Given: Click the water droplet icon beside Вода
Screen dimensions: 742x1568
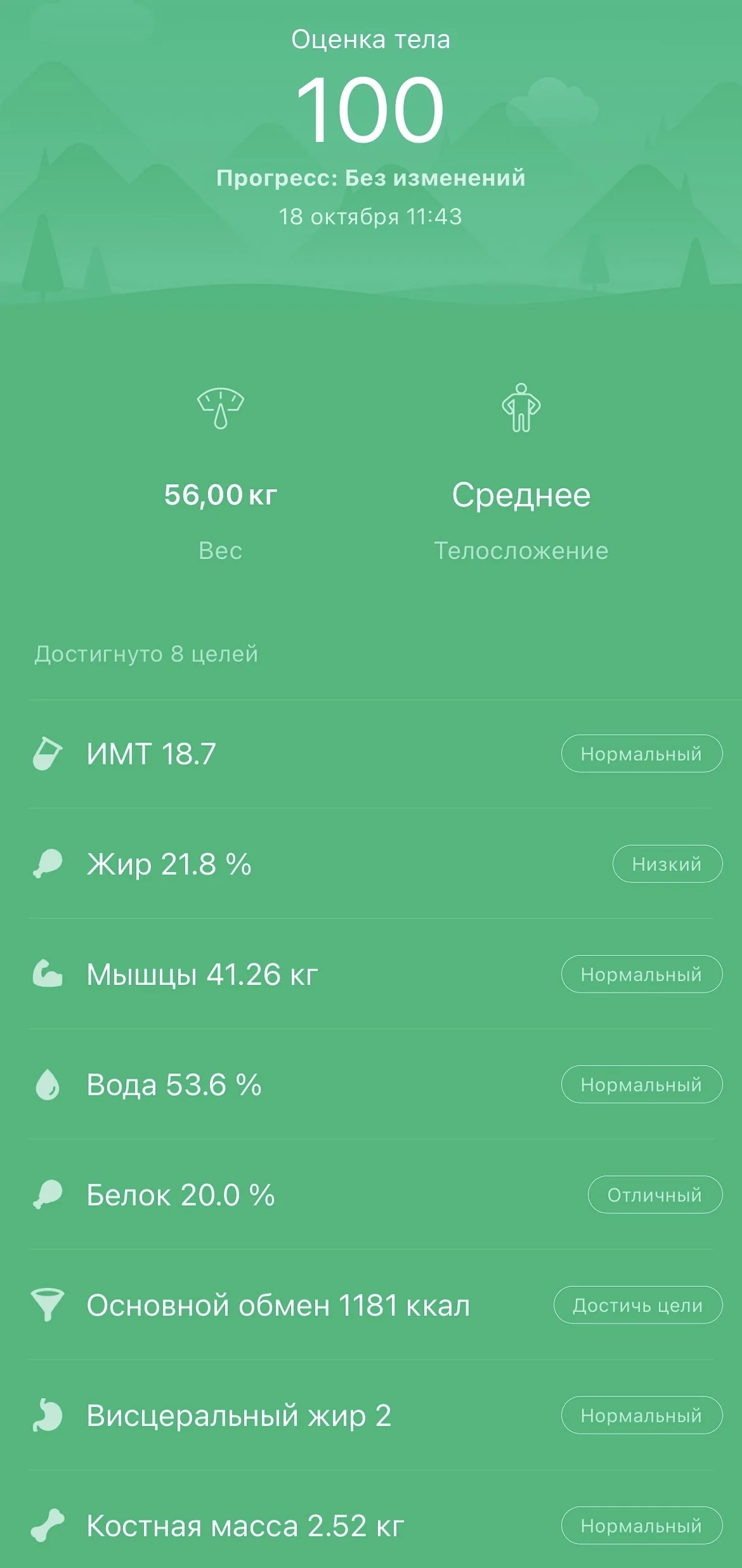Looking at the screenshot, I should click(x=48, y=1085).
